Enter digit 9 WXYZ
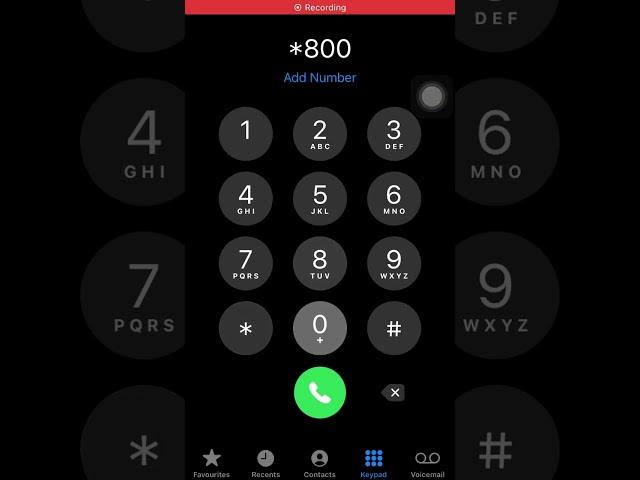640x480 pixels. [x=394, y=263]
